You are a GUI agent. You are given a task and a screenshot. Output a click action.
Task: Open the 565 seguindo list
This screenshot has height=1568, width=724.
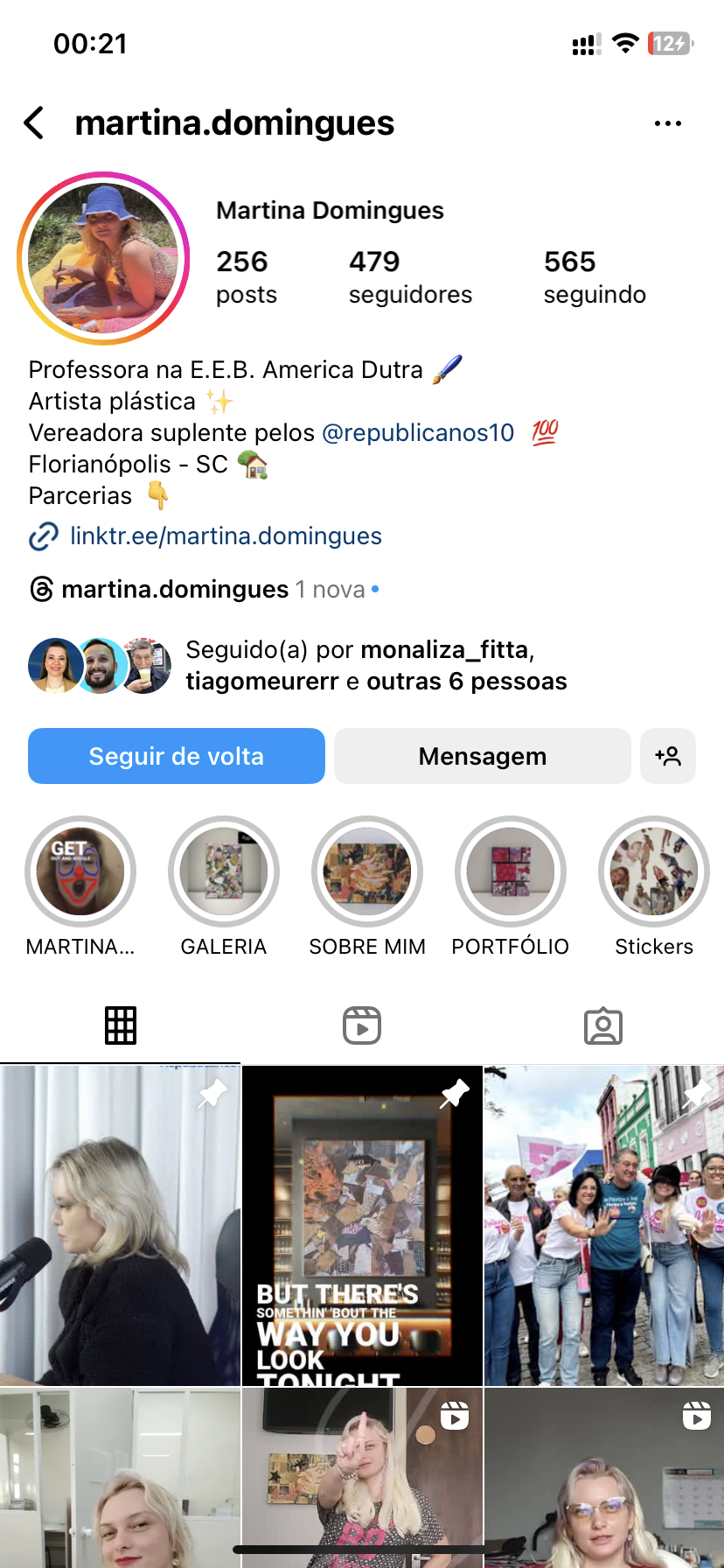click(595, 276)
